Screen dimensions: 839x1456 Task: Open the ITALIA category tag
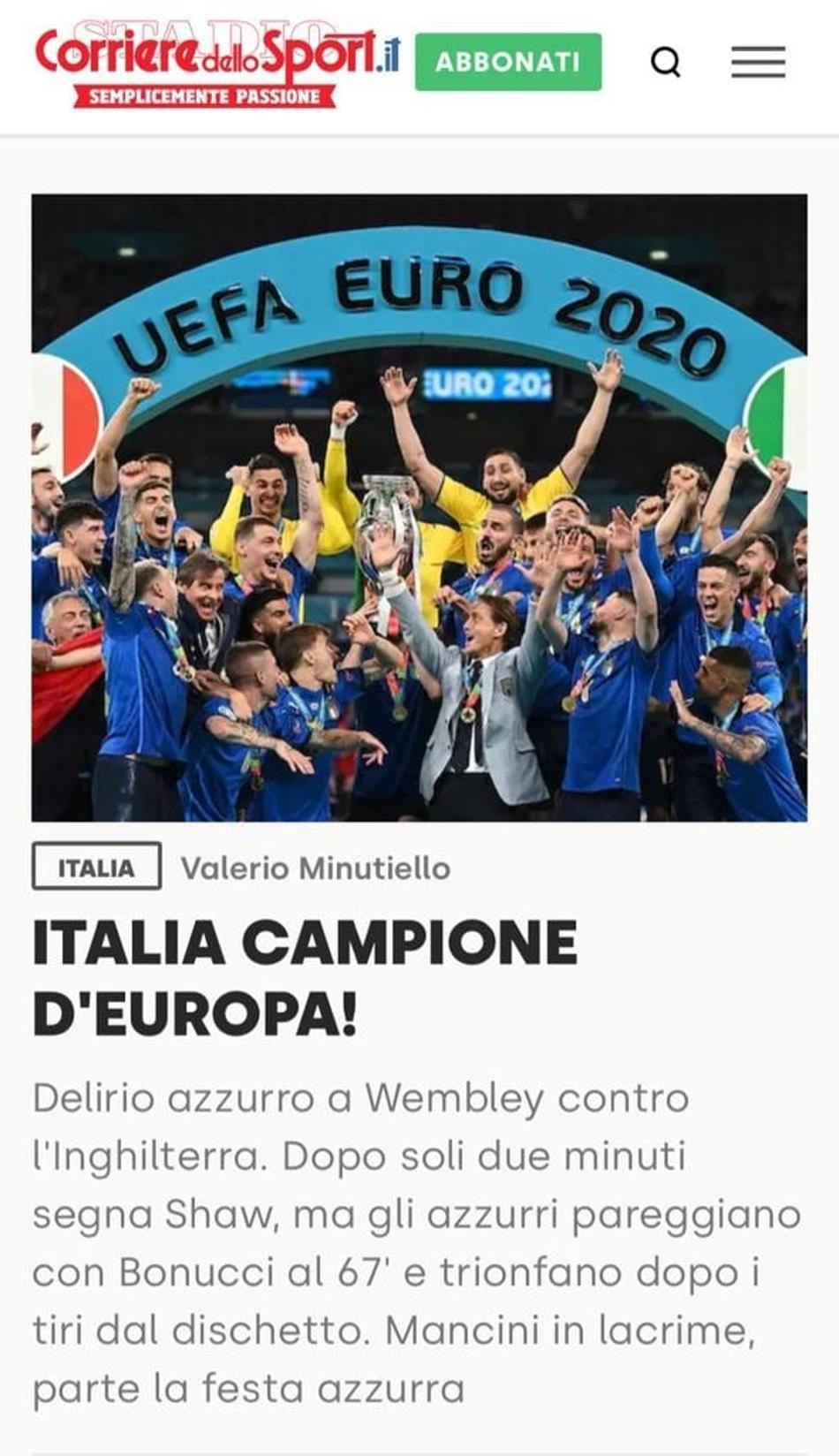click(97, 867)
